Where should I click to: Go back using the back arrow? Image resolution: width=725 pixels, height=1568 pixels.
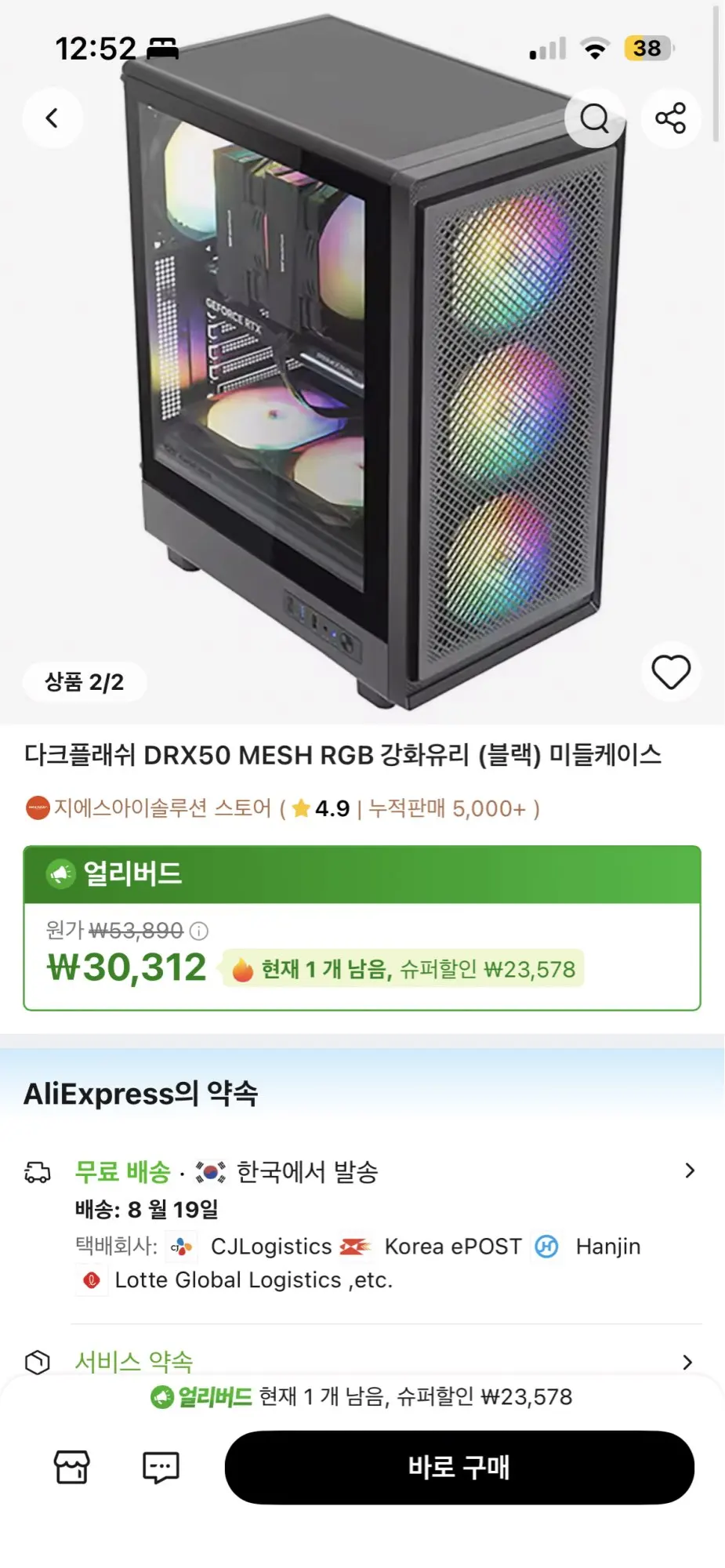coord(52,118)
